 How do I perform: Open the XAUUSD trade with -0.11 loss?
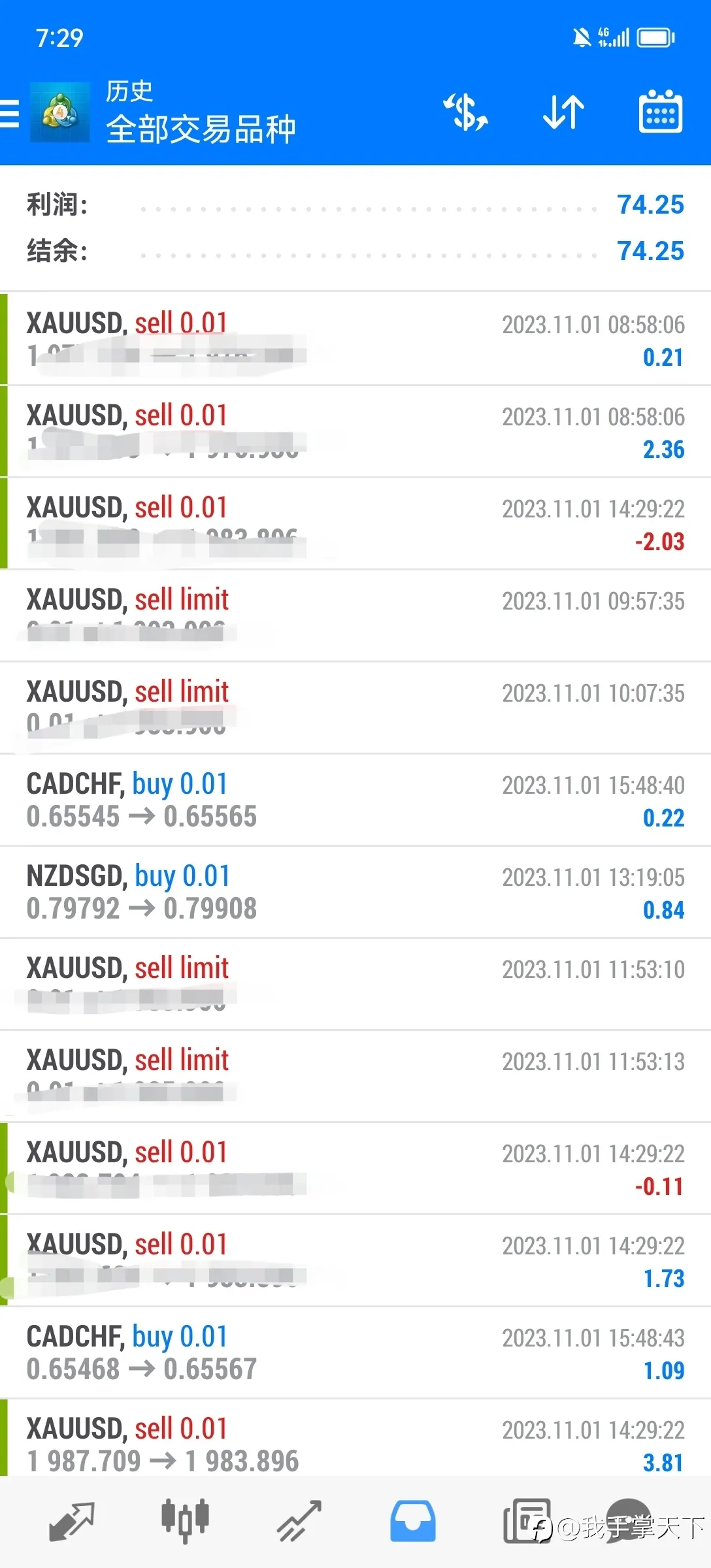355,1168
